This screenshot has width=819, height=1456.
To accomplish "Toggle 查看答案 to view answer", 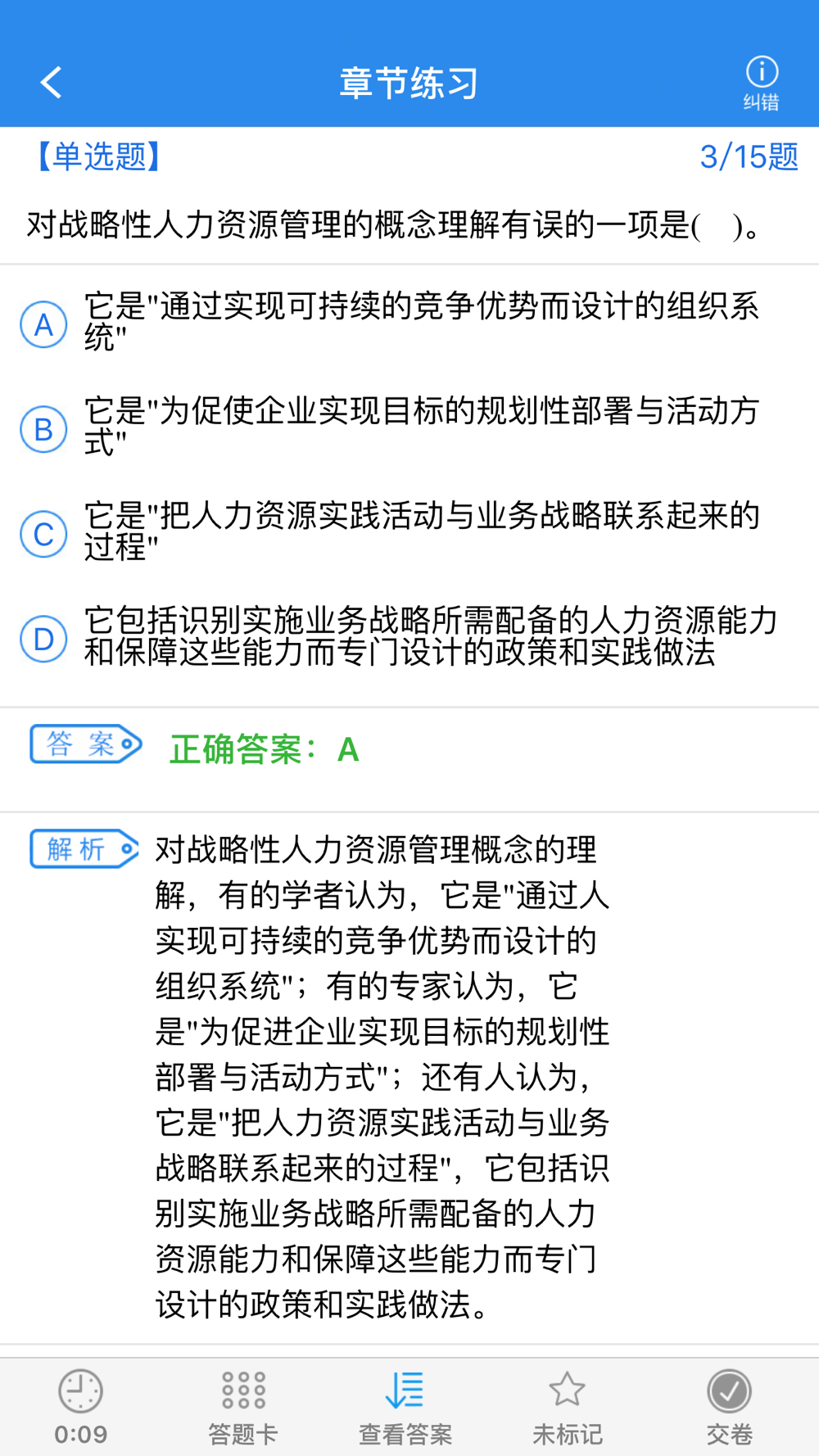I will coord(405,1407).
